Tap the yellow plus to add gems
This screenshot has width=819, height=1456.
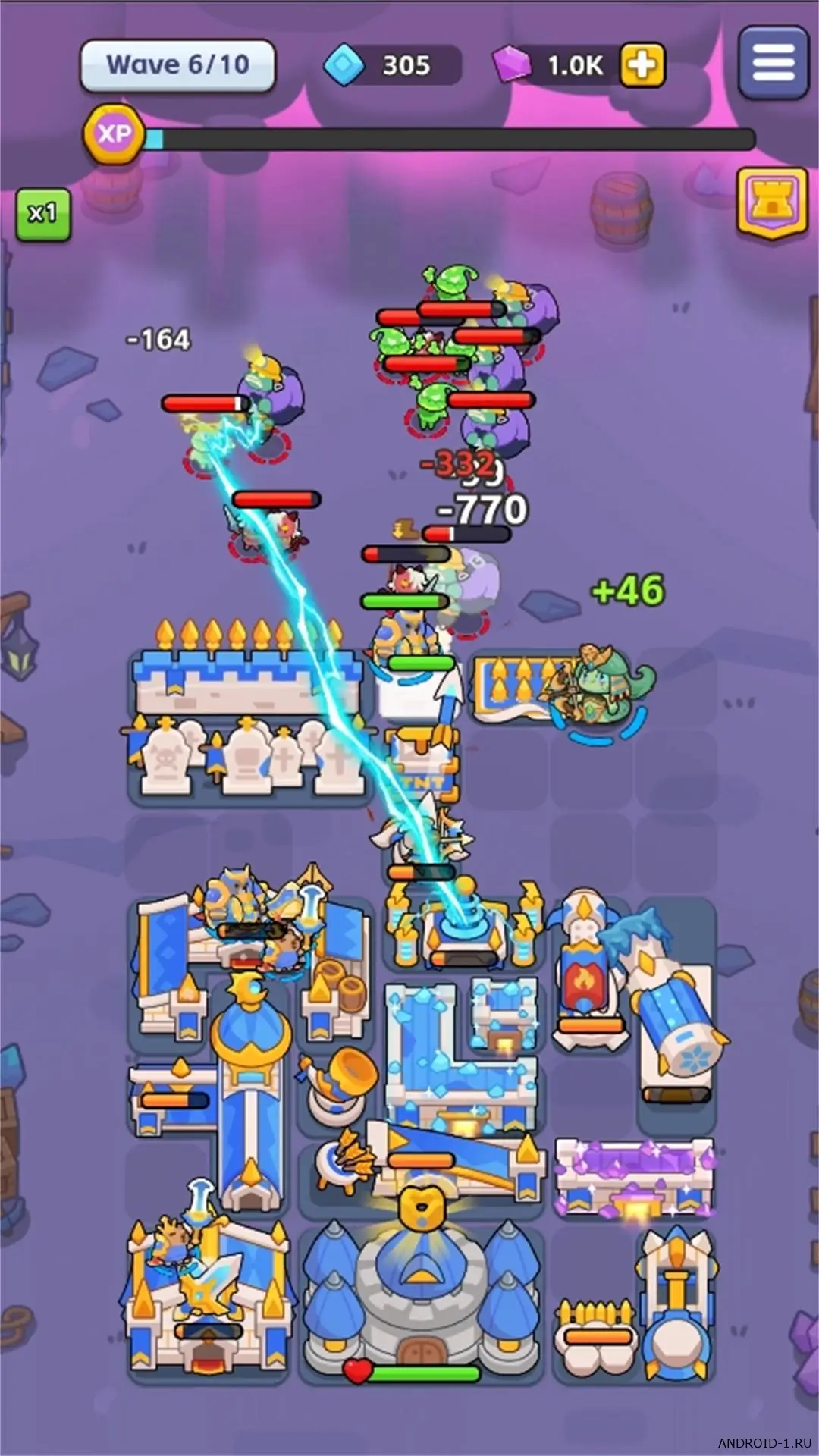(642, 65)
